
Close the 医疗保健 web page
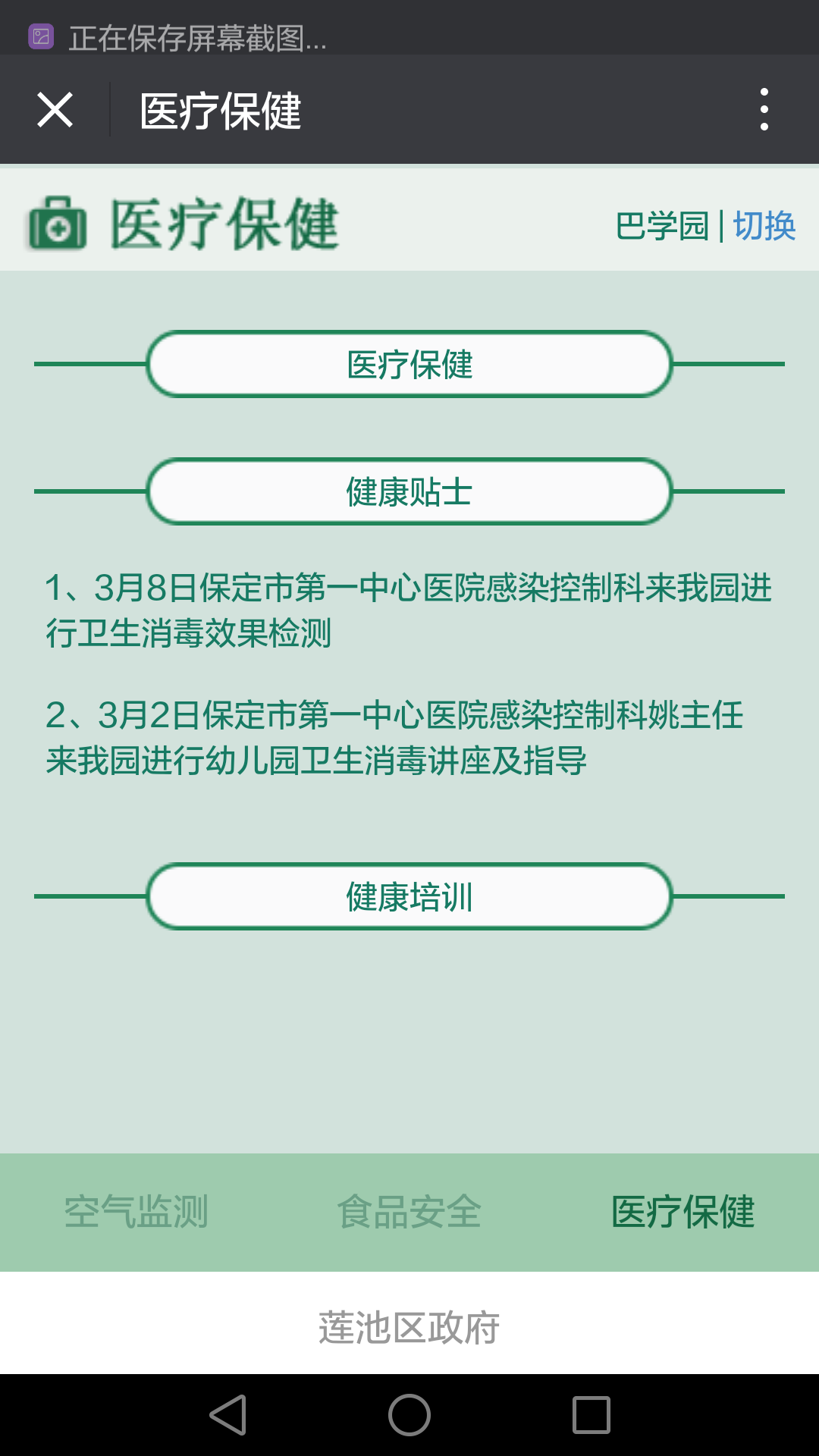[x=55, y=111]
